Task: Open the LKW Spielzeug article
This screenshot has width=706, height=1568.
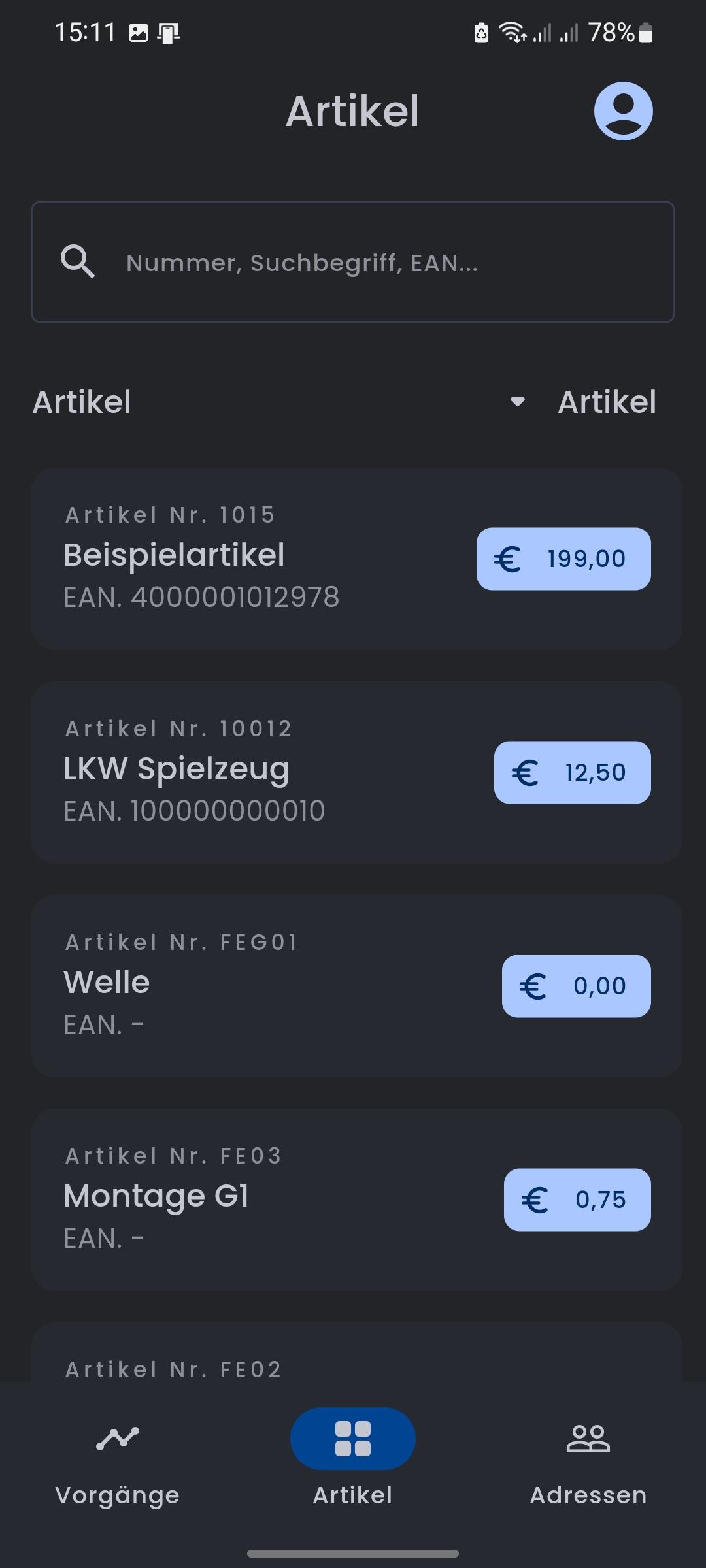Action: point(357,772)
